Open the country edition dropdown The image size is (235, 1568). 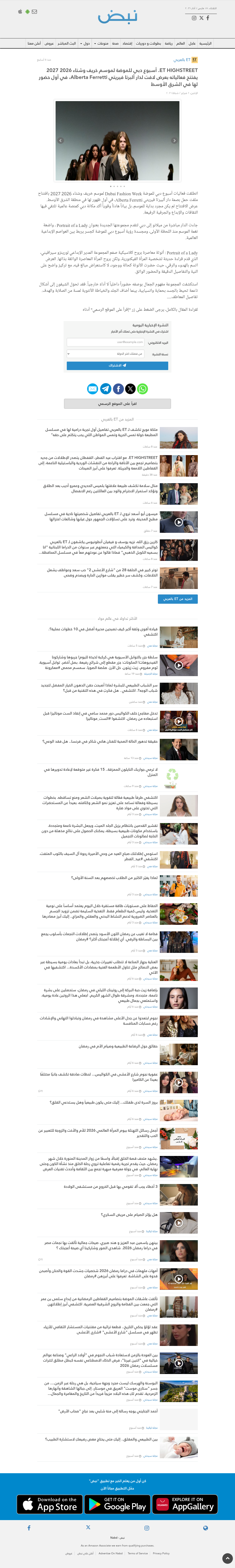(x=105, y=354)
